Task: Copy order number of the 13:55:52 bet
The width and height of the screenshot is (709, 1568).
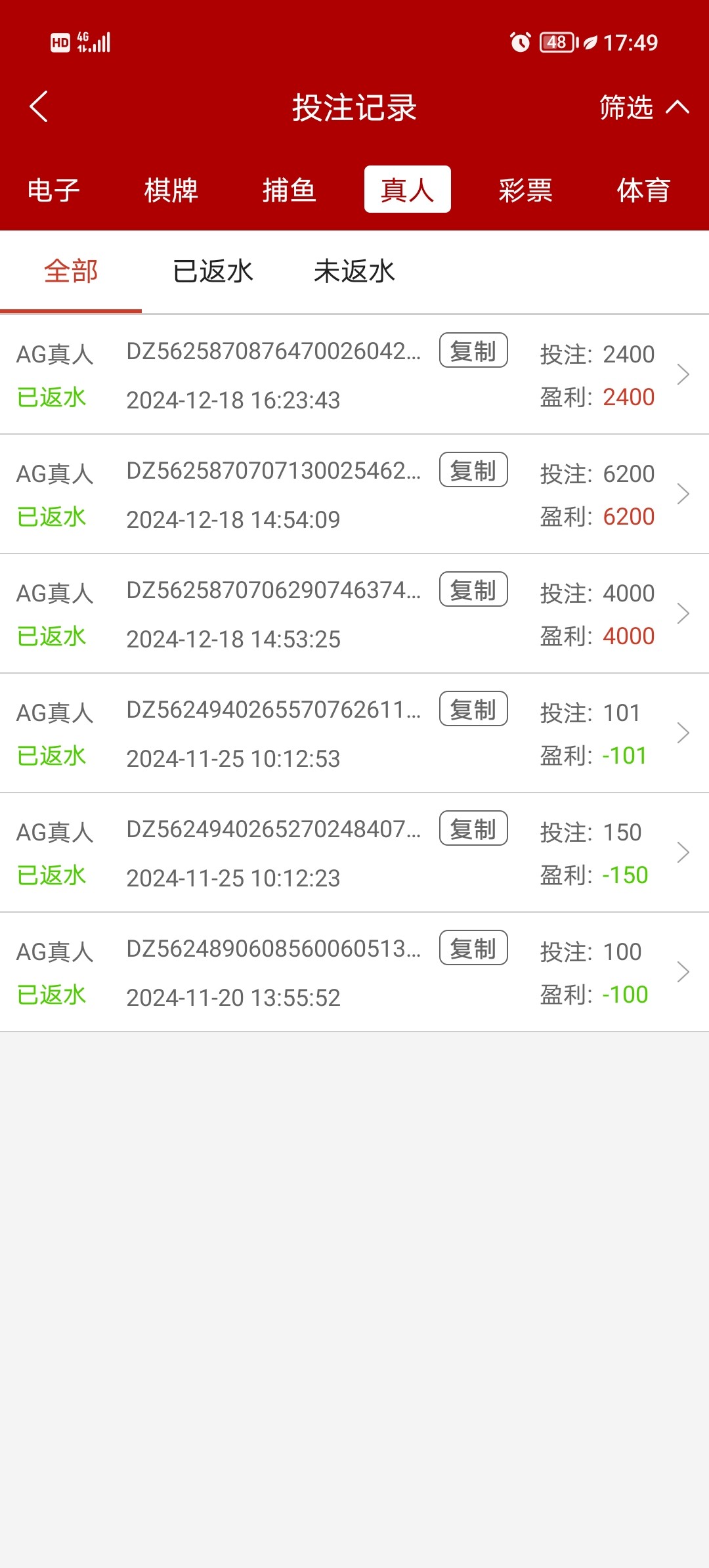Action: tap(473, 947)
